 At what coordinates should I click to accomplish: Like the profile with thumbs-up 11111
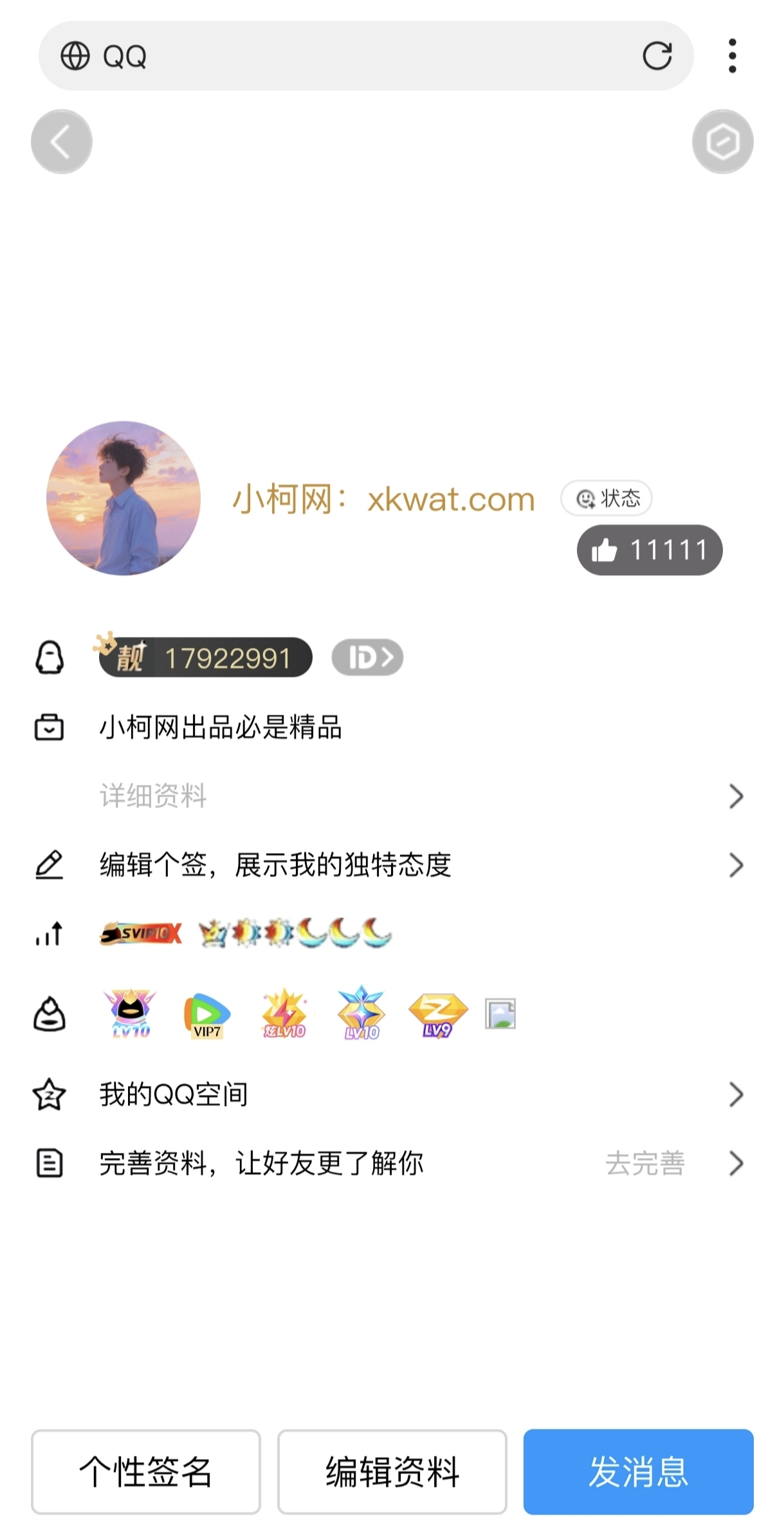[x=649, y=550]
